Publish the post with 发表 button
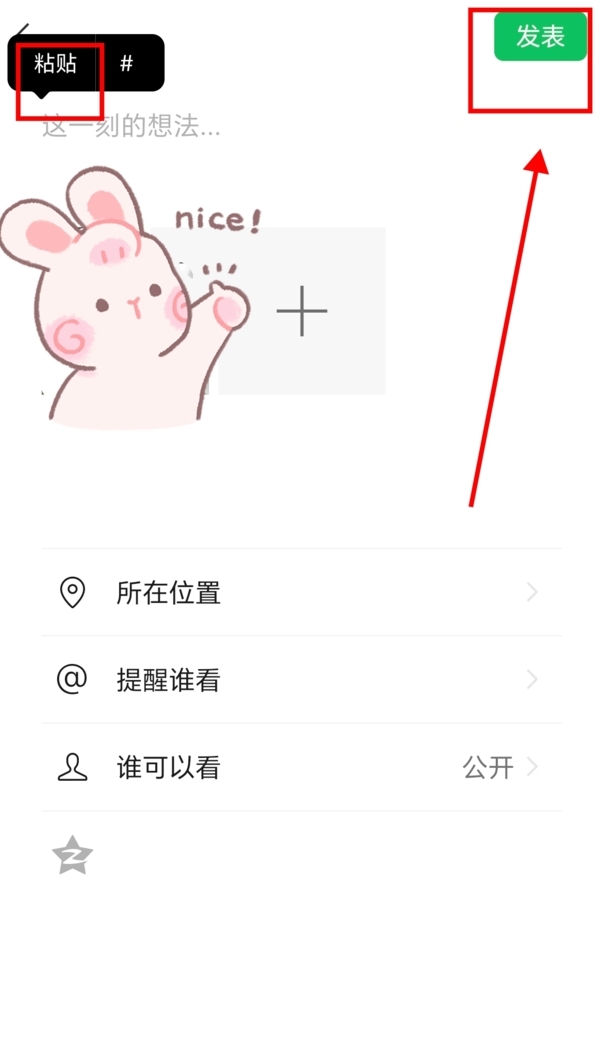Image resolution: width=612 pixels, height=1040 pixels. 540,37
